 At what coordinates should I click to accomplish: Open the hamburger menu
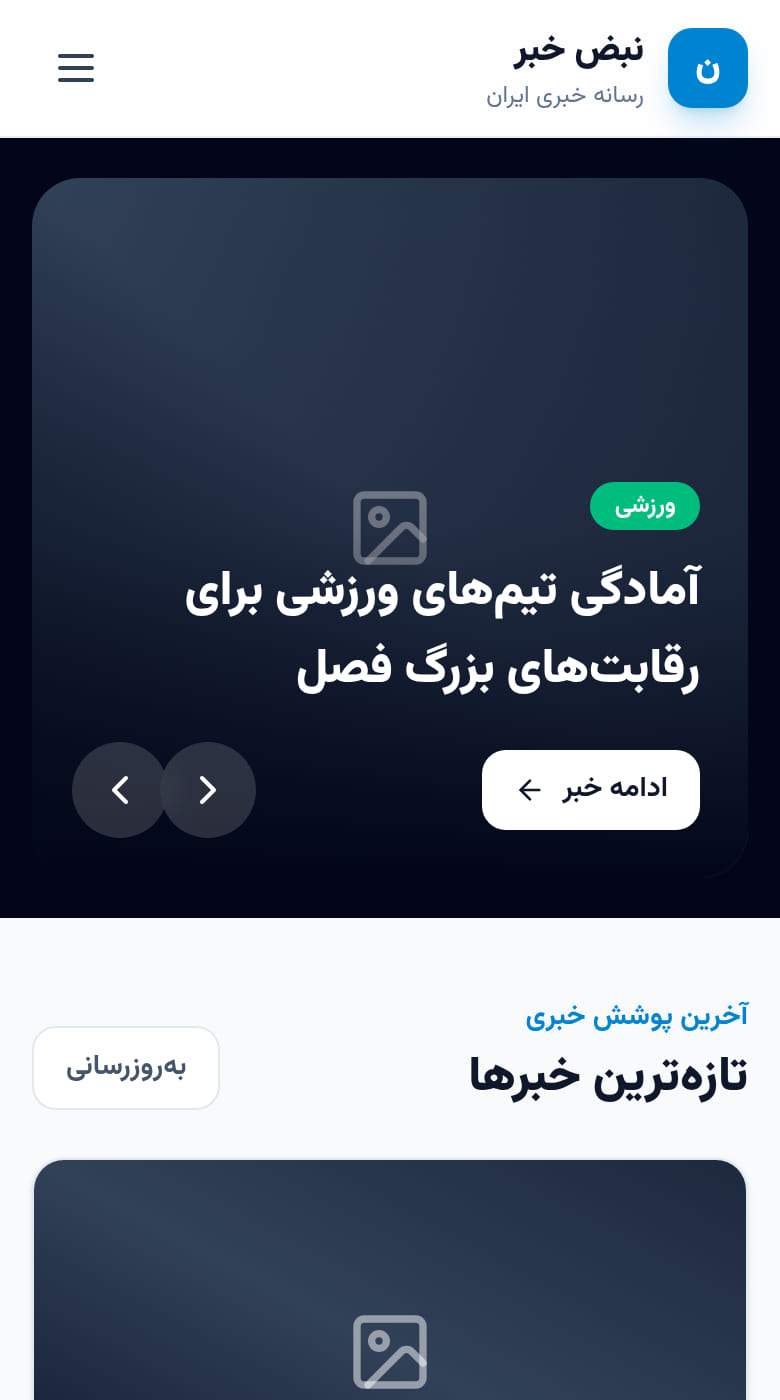click(x=76, y=68)
